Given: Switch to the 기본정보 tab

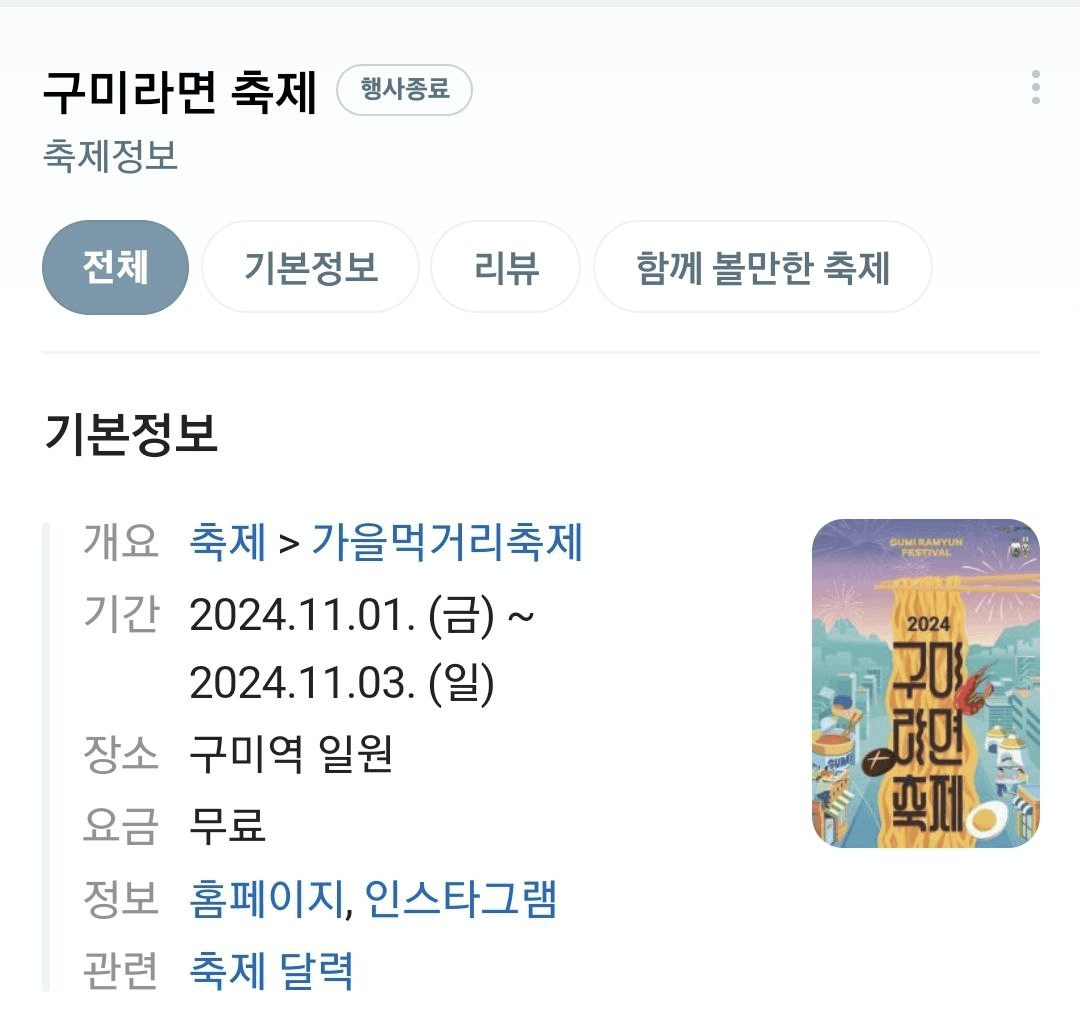Looking at the screenshot, I should pos(310,268).
